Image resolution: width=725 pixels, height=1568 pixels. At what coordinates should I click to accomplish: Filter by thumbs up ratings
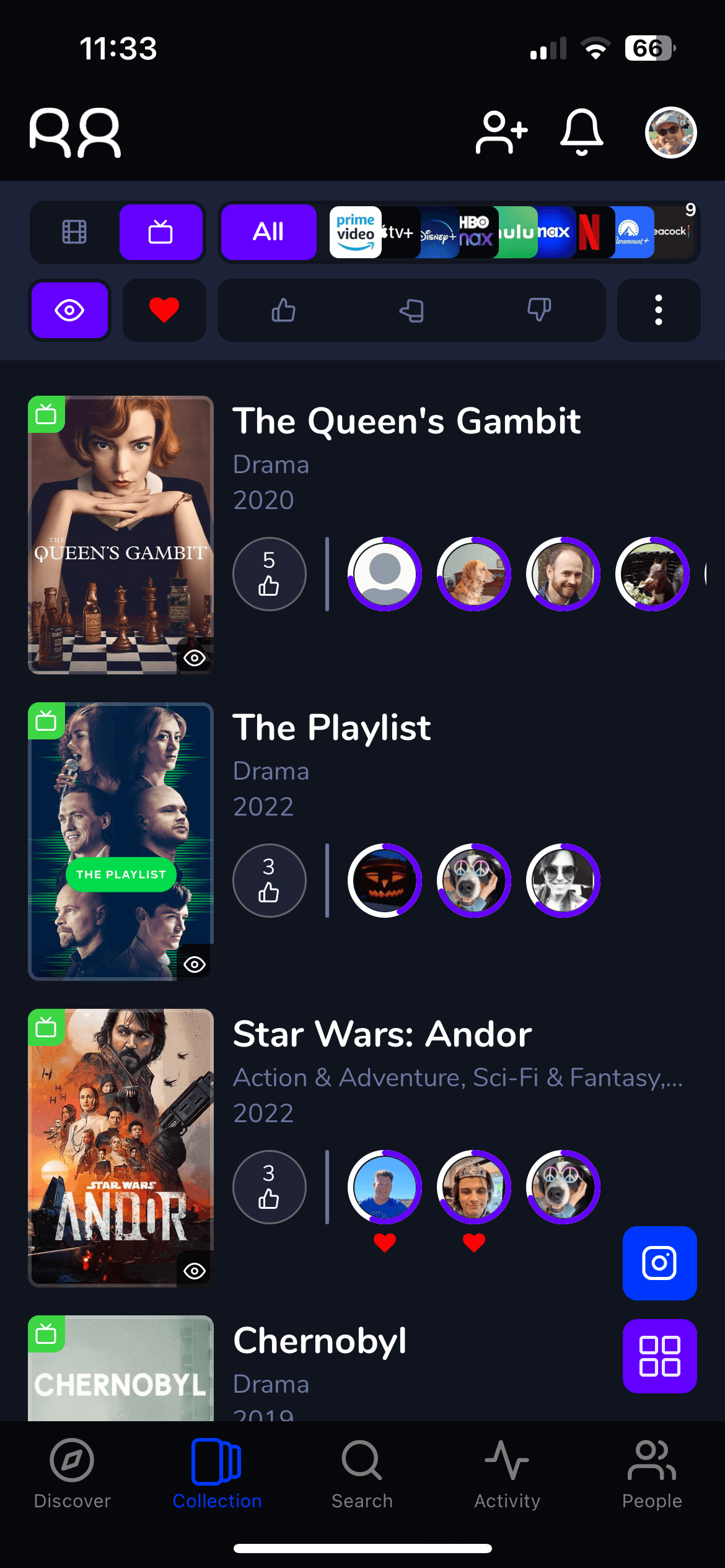(x=284, y=310)
